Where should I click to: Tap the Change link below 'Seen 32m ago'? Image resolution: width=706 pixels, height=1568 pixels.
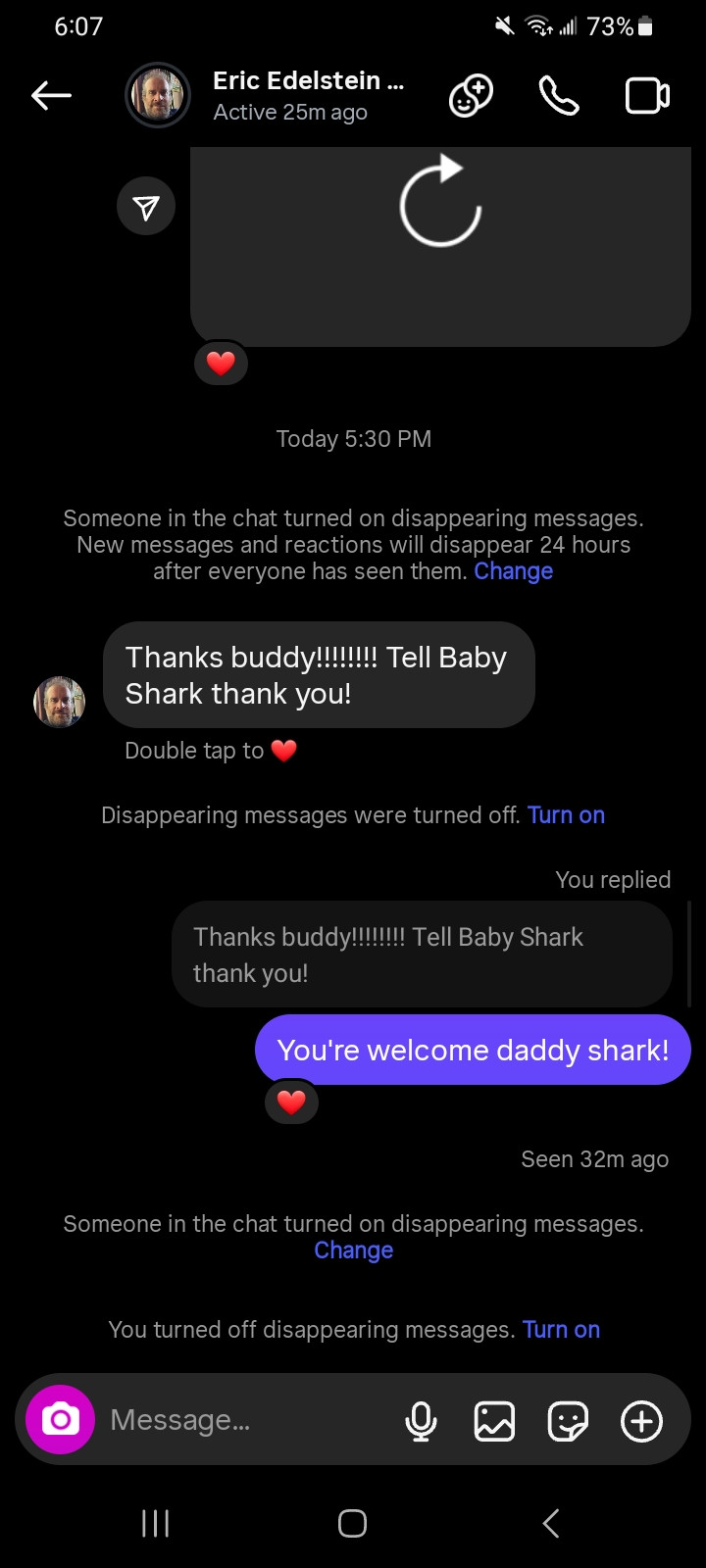[353, 1250]
